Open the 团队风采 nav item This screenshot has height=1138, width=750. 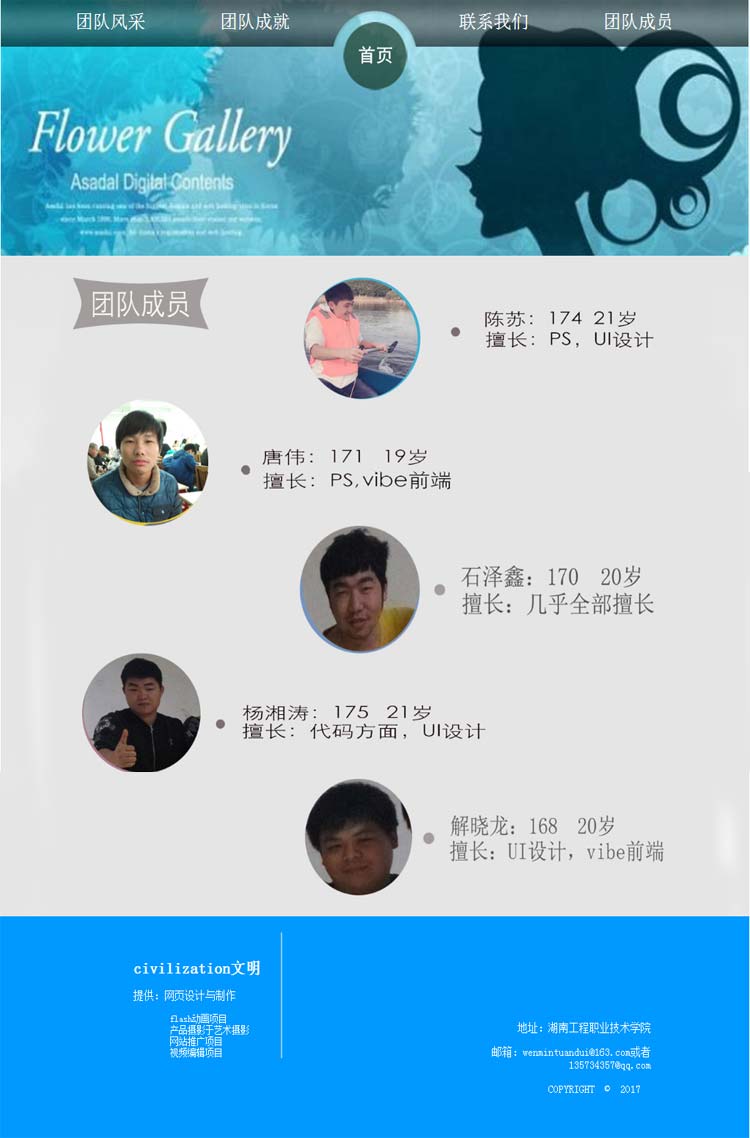tap(110, 21)
